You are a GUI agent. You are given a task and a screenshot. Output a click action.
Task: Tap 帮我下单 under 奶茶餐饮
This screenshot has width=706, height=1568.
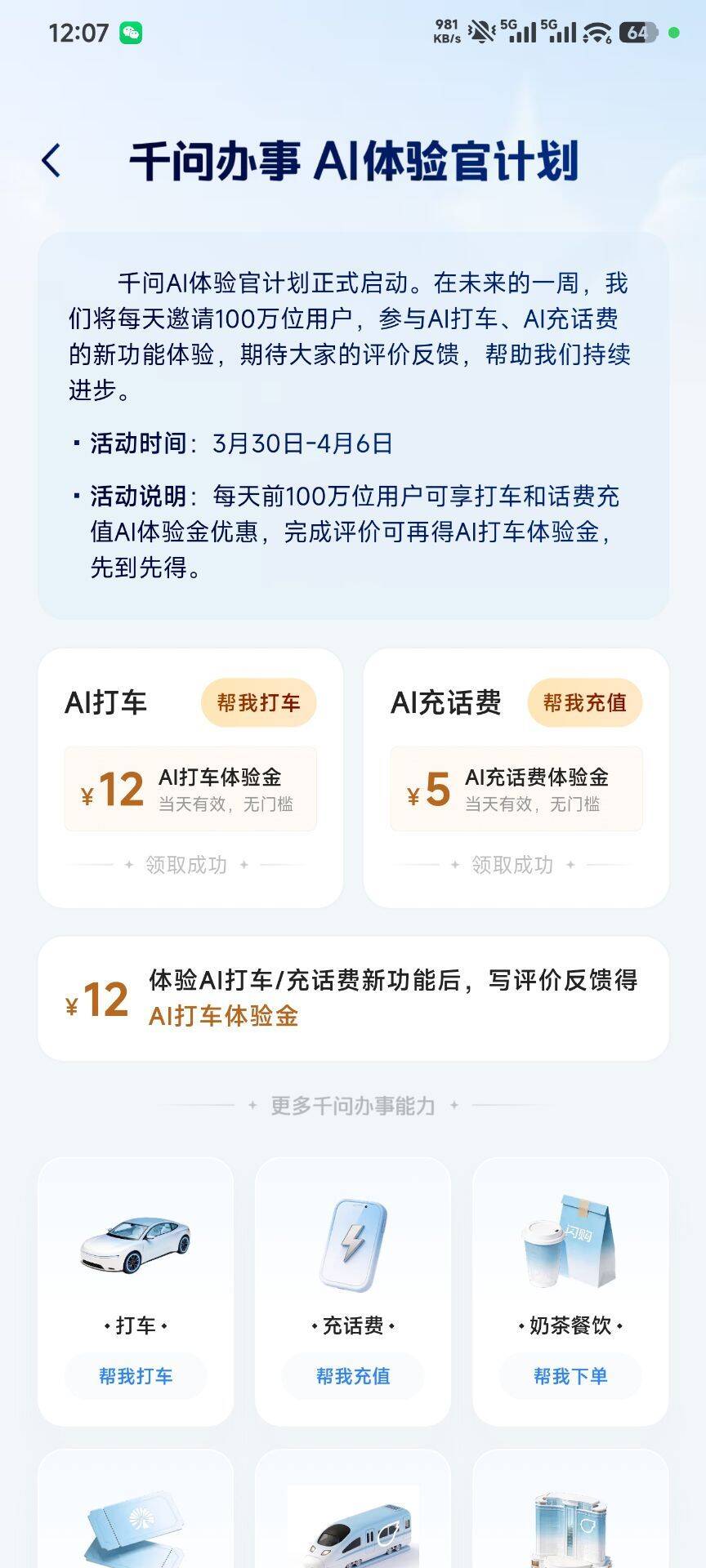point(570,1376)
